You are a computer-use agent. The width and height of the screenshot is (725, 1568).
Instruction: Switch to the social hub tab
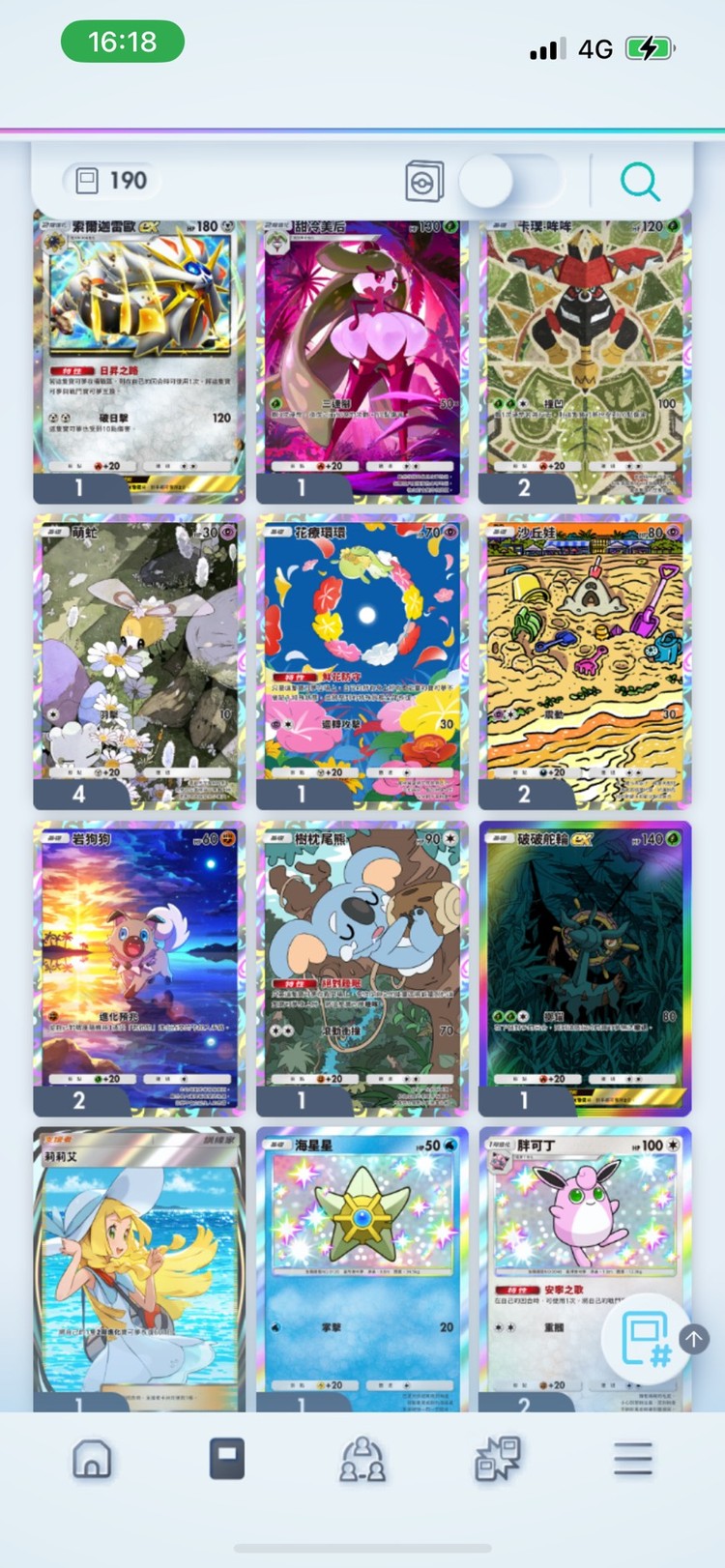pos(362,1459)
